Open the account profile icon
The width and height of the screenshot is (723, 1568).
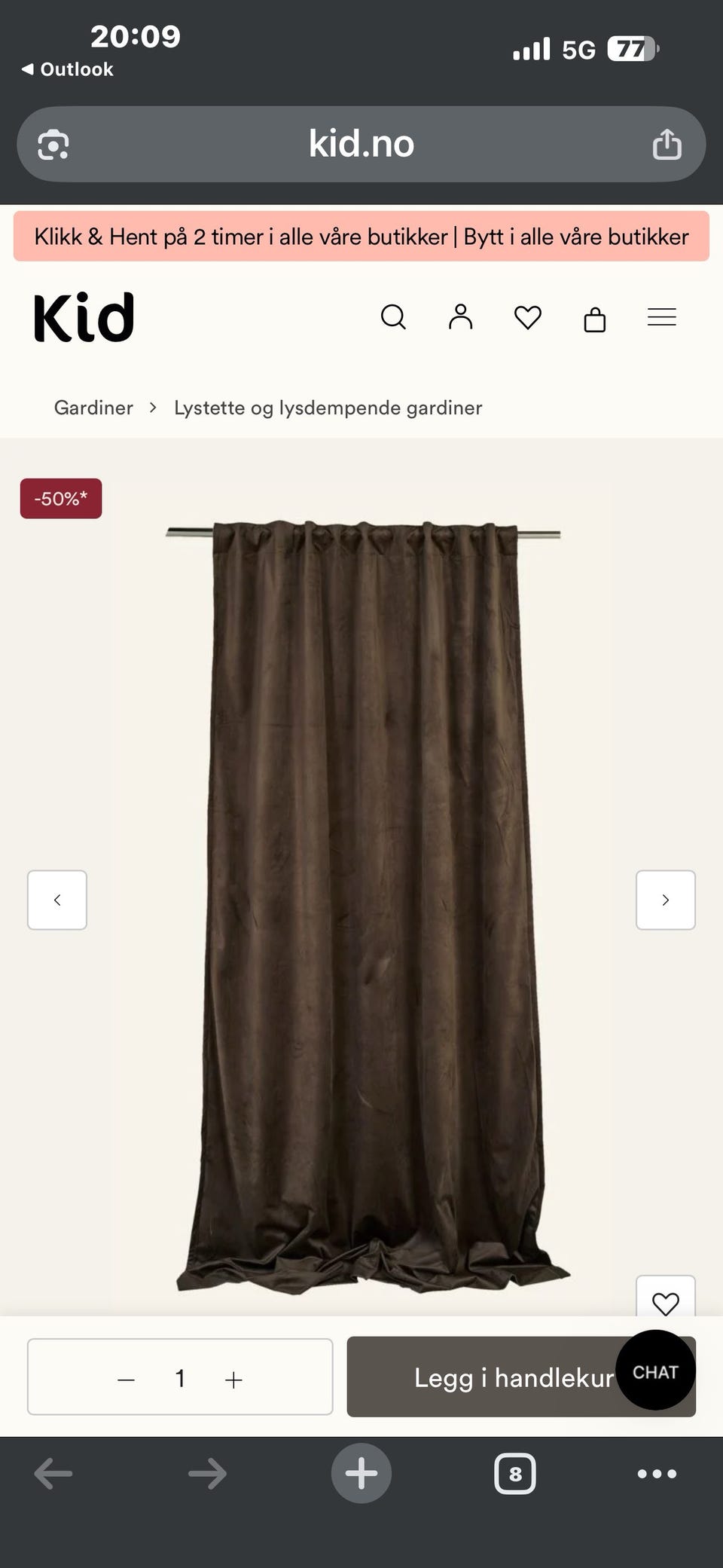460,317
